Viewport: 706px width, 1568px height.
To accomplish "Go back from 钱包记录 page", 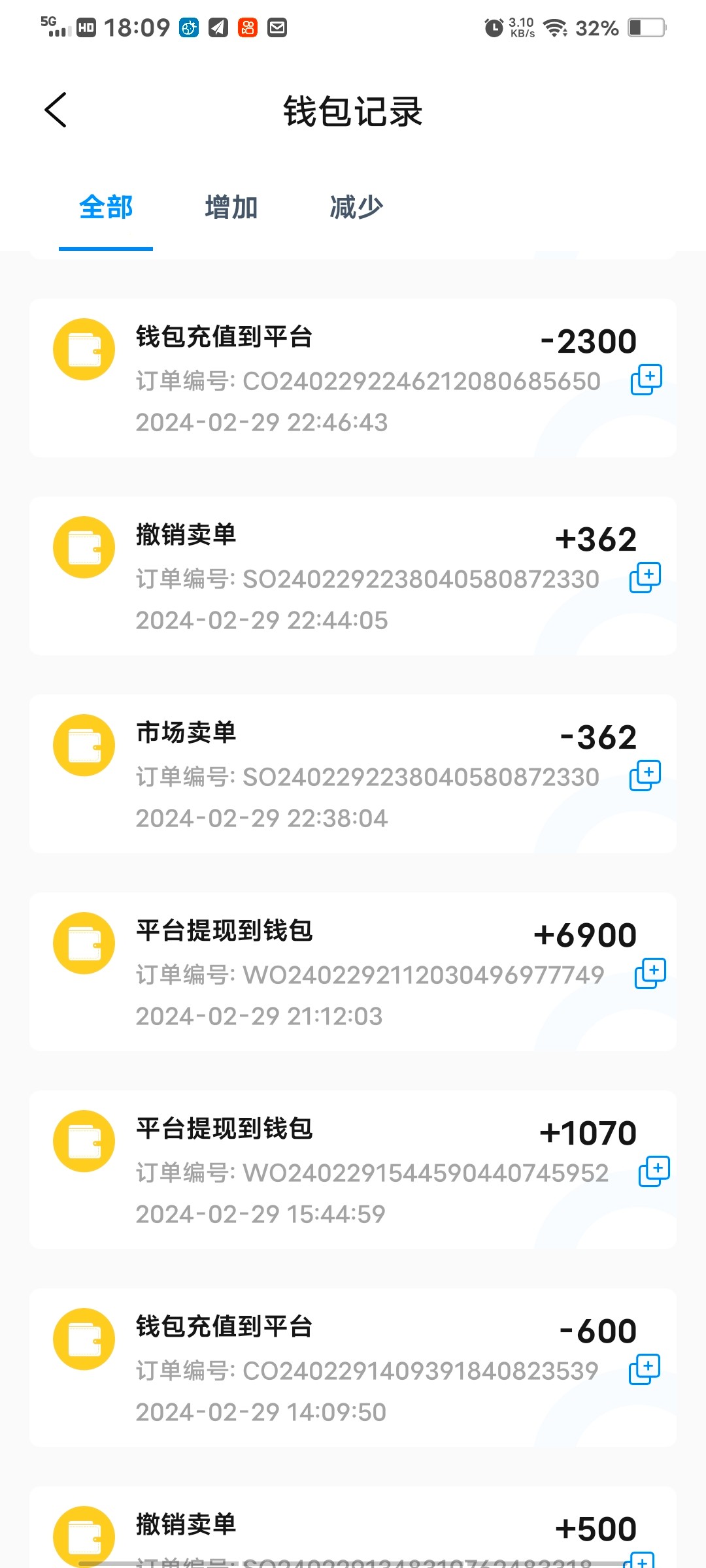I will click(56, 110).
